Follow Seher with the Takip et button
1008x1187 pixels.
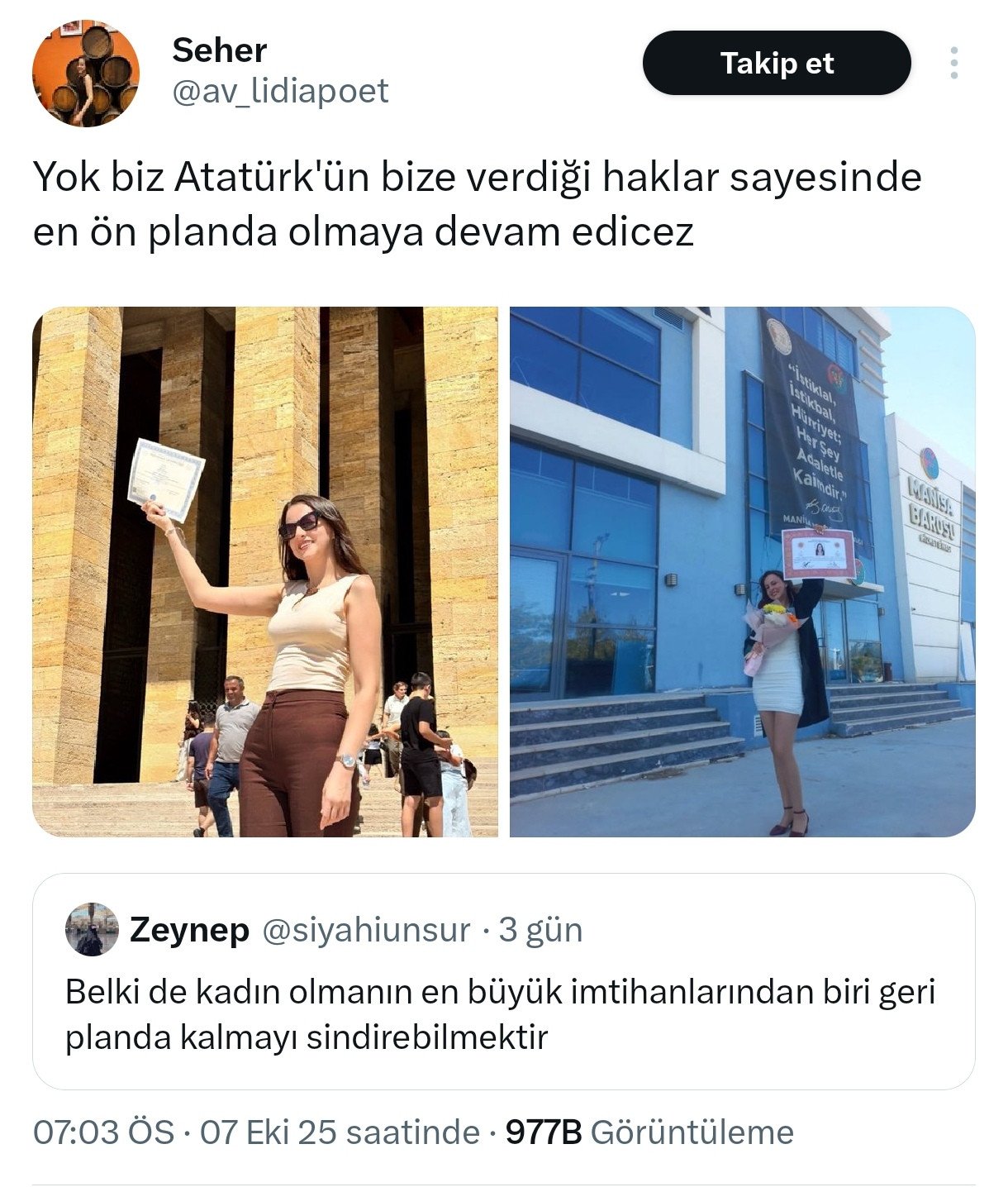776,63
